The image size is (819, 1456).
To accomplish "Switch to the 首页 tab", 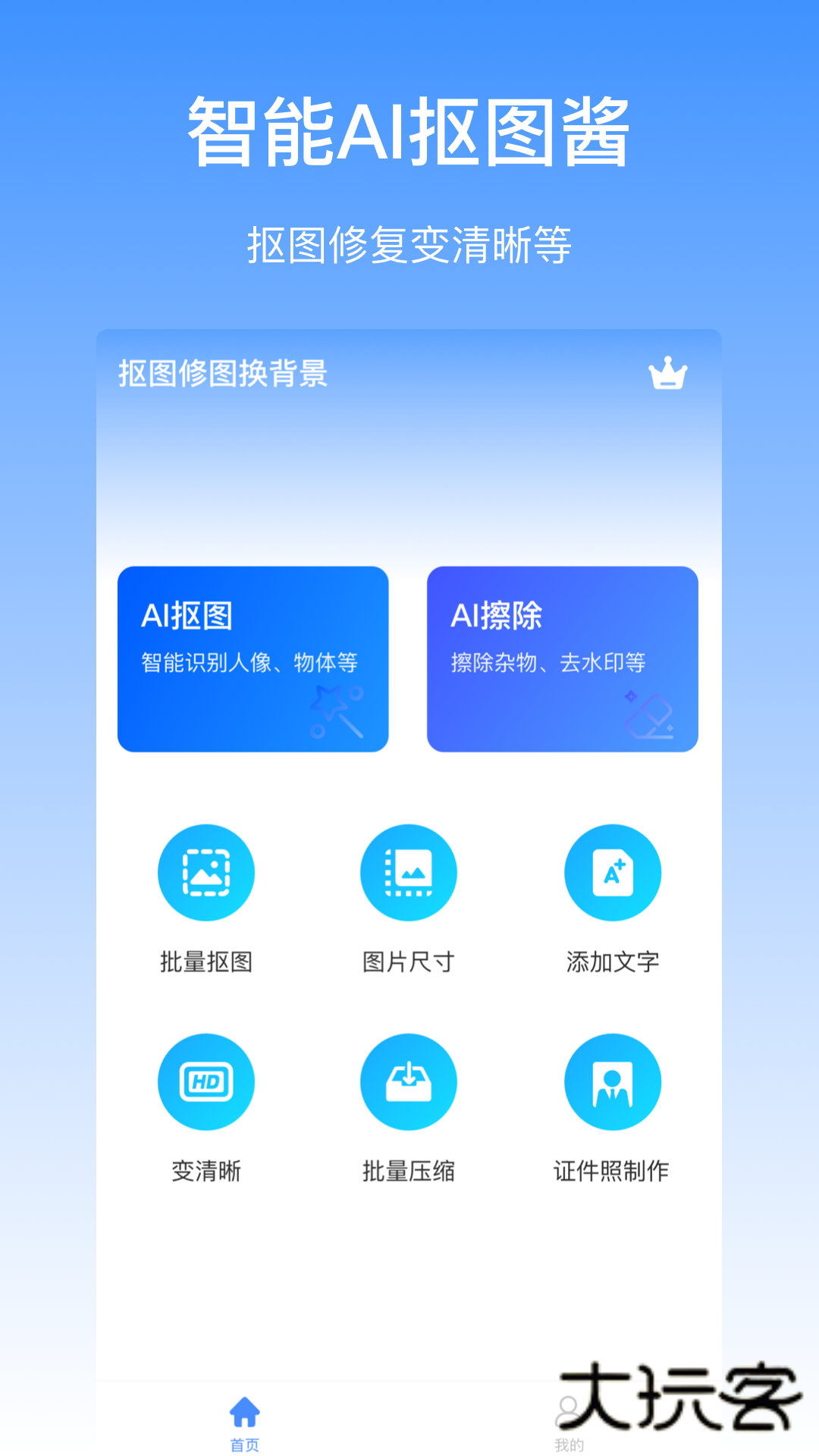I will 244,1433.
